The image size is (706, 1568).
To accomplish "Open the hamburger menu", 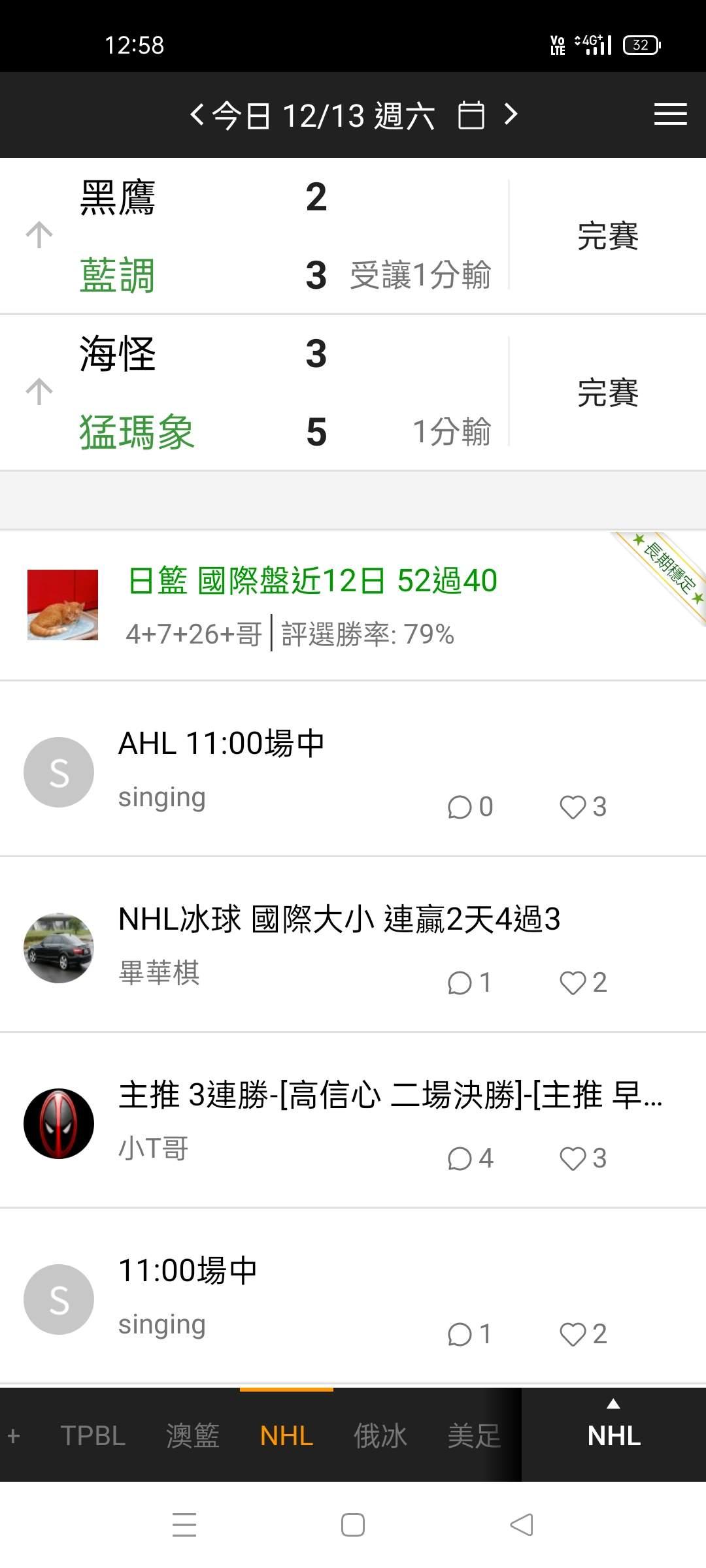I will [x=670, y=114].
